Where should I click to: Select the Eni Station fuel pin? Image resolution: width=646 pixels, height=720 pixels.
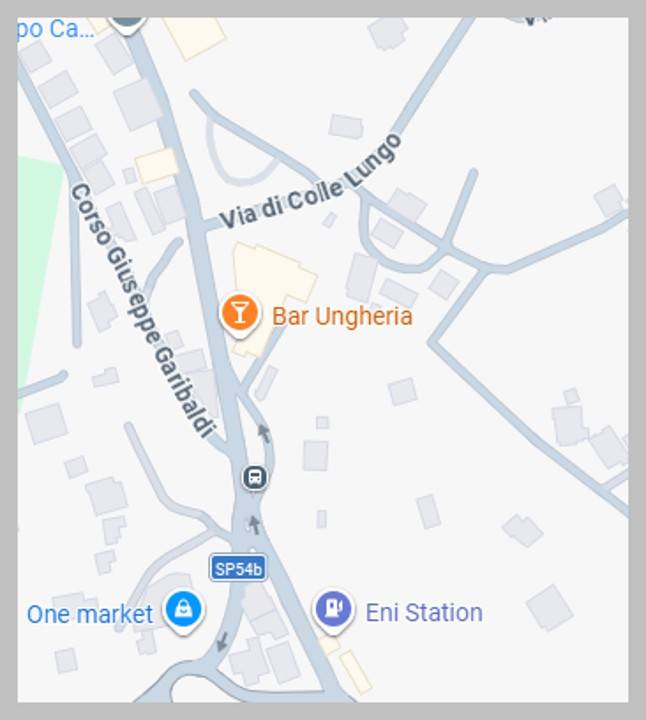point(334,609)
